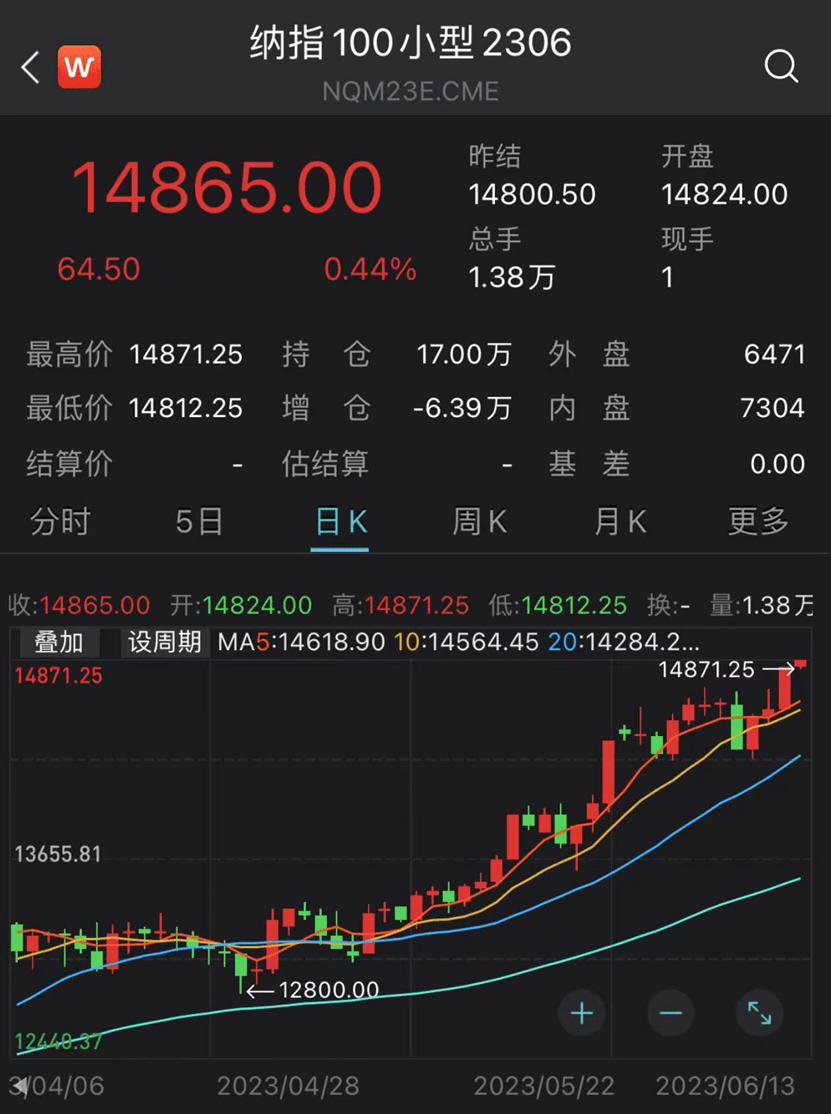Image resolution: width=831 pixels, height=1114 pixels.
Task: Open search with the magnifier icon
Action: [781, 67]
